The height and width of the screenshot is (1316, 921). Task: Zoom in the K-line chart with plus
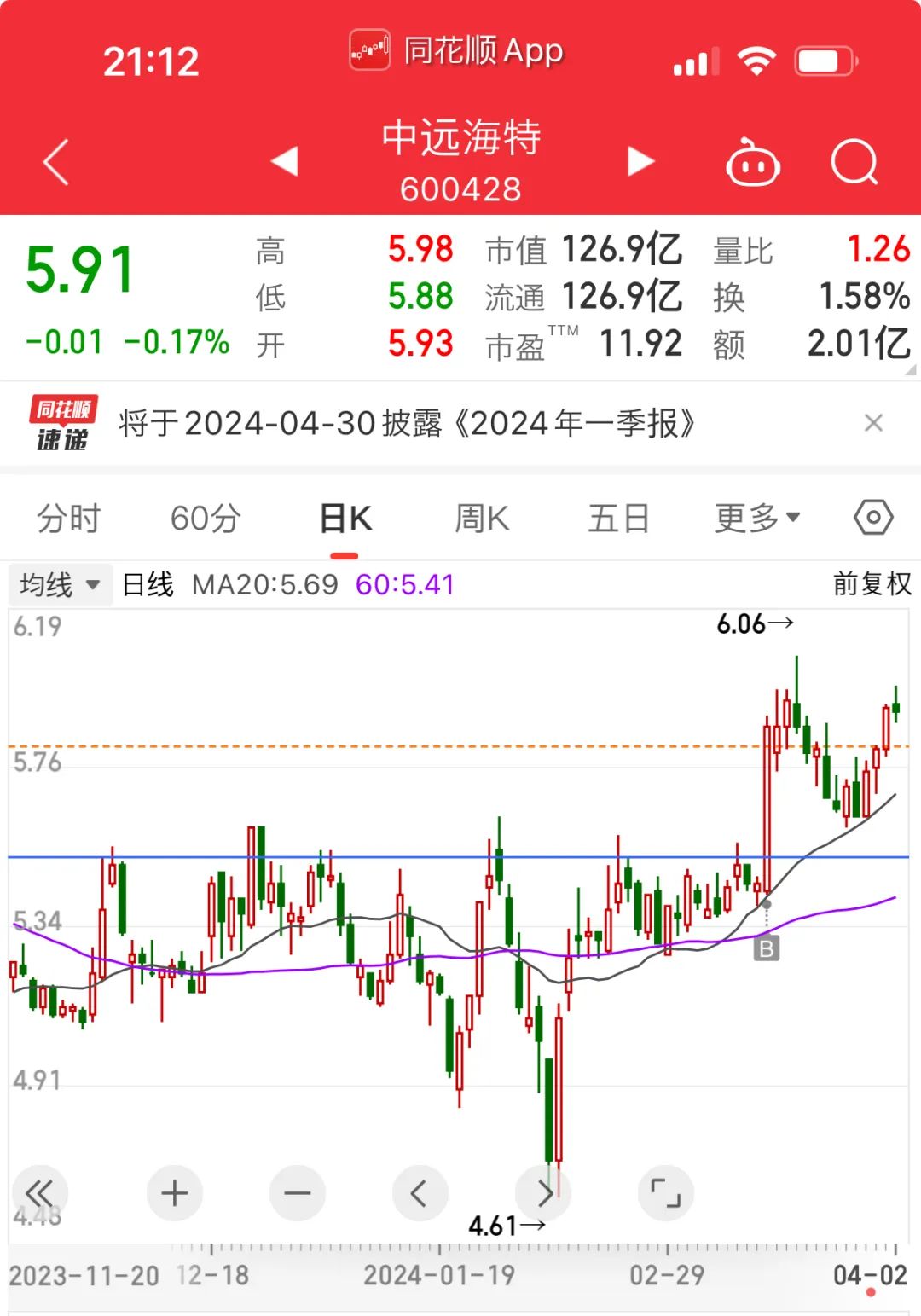pos(175,1193)
